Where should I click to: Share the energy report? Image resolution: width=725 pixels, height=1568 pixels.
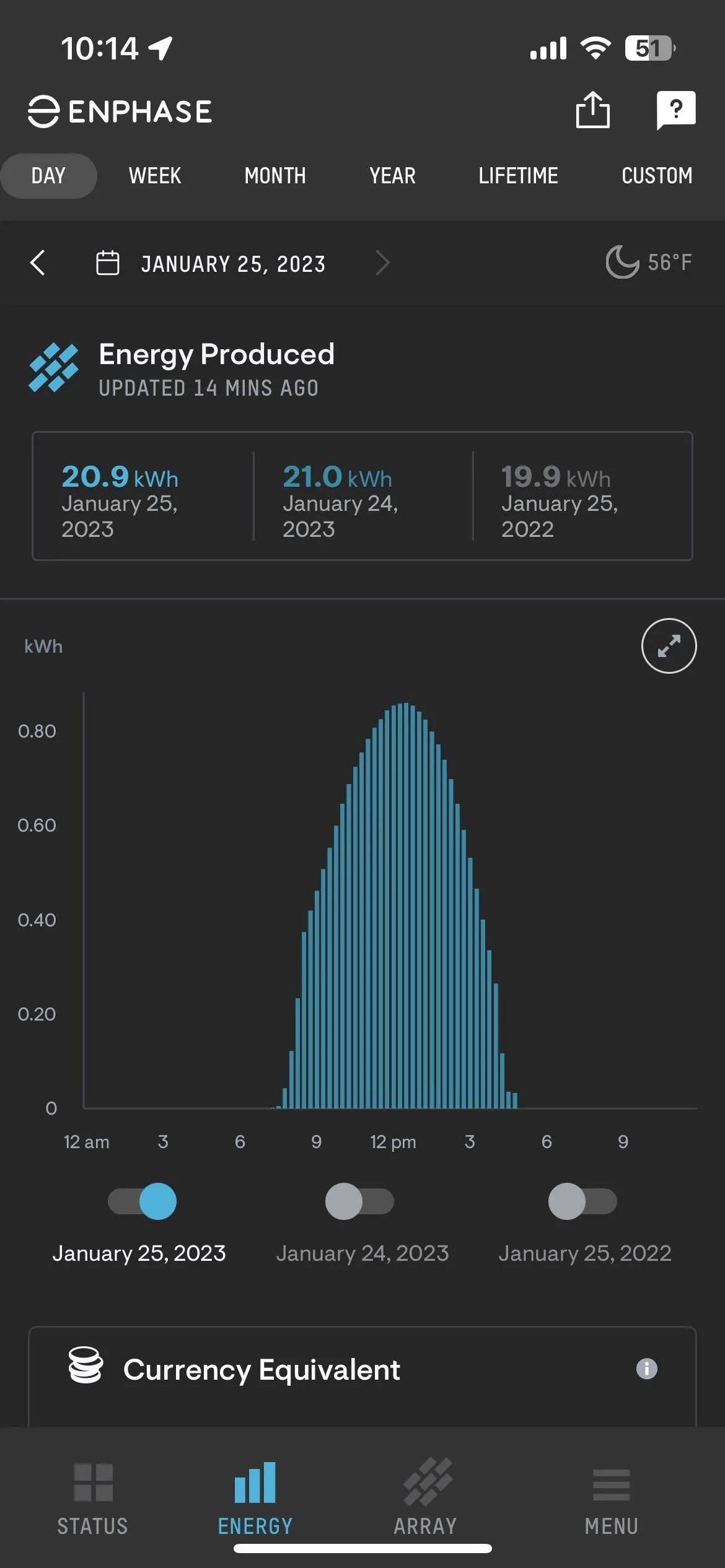point(593,110)
